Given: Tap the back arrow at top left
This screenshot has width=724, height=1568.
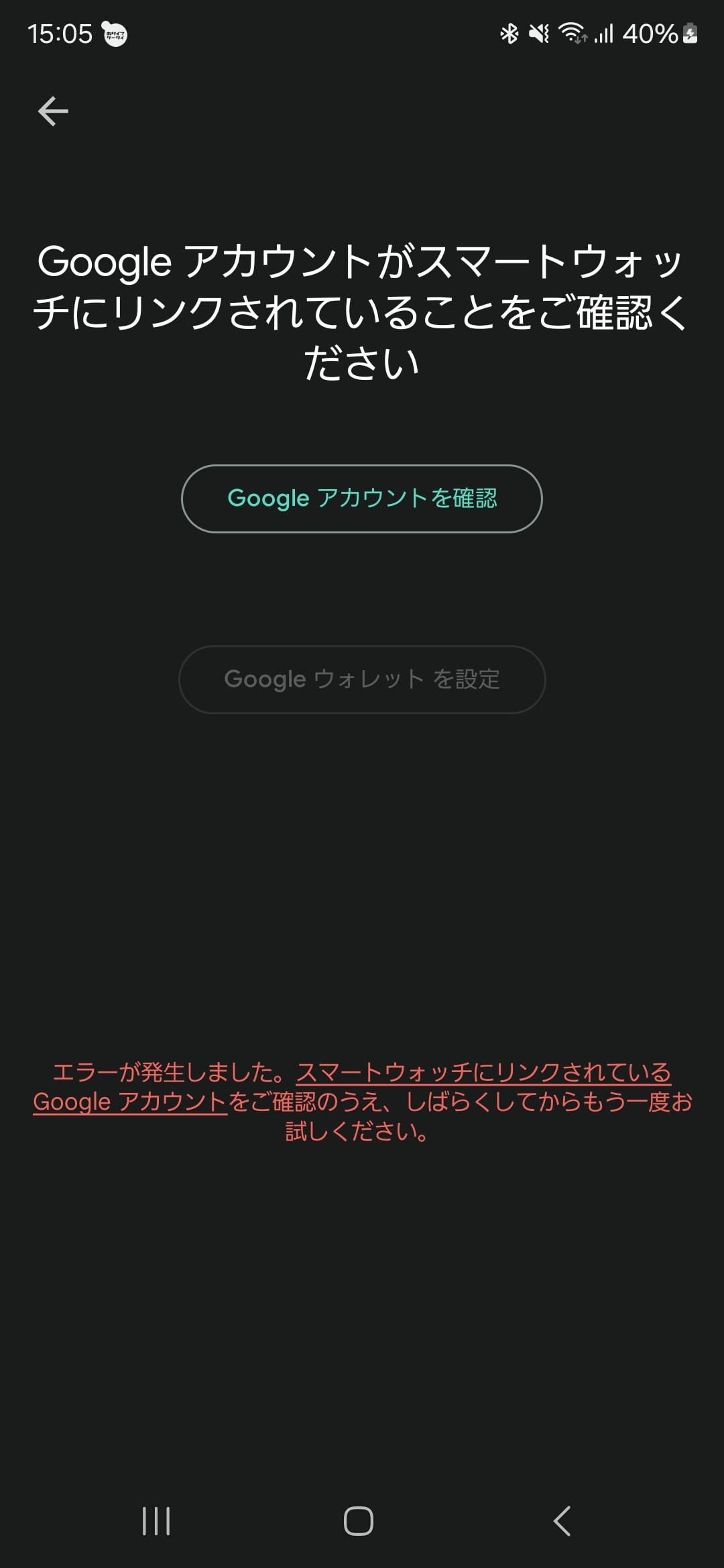Looking at the screenshot, I should point(54,109).
